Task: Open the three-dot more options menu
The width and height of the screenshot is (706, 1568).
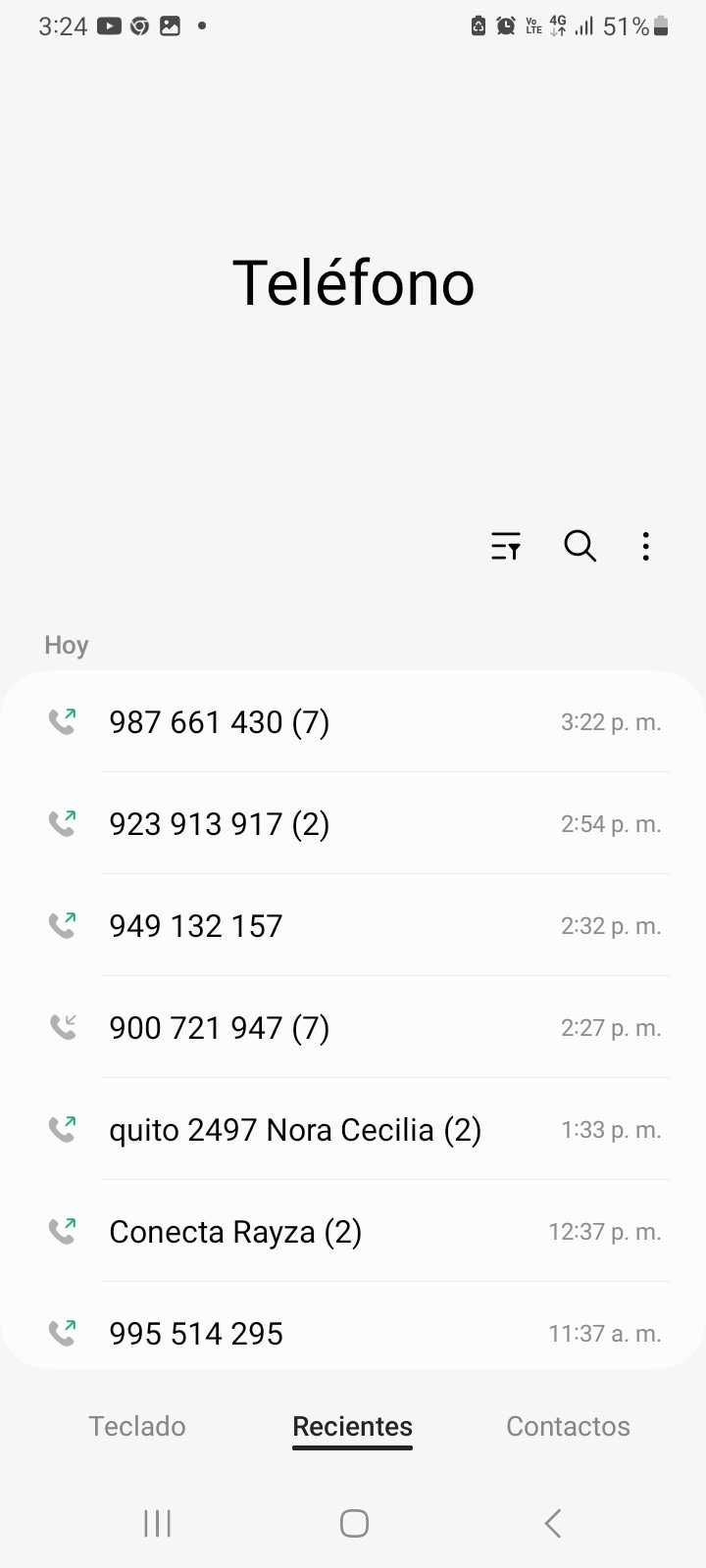Action: (645, 546)
